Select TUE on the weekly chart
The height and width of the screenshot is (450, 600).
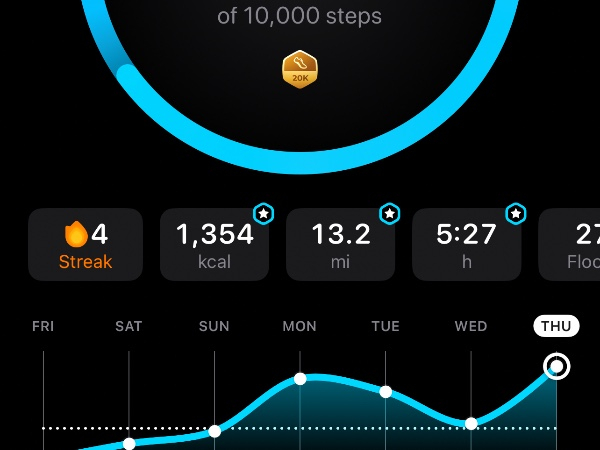click(x=385, y=326)
